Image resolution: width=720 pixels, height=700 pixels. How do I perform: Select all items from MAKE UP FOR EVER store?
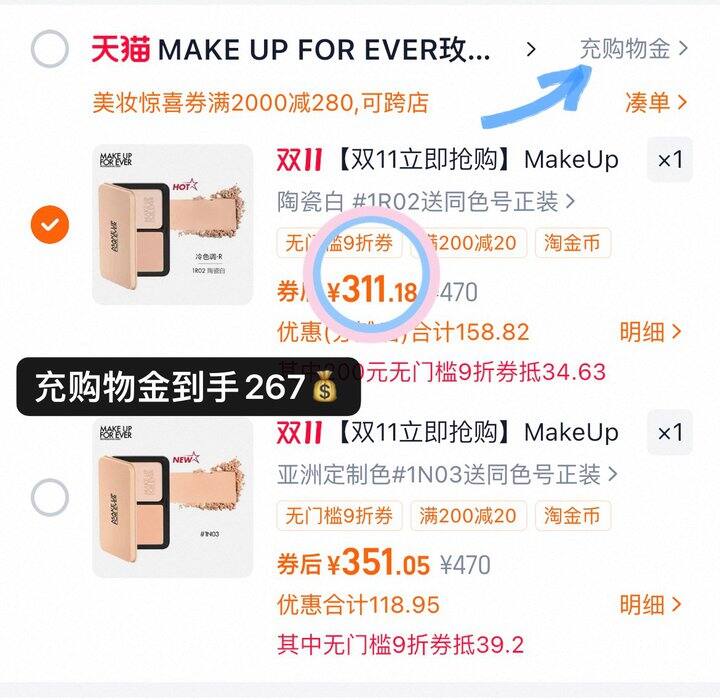point(50,49)
